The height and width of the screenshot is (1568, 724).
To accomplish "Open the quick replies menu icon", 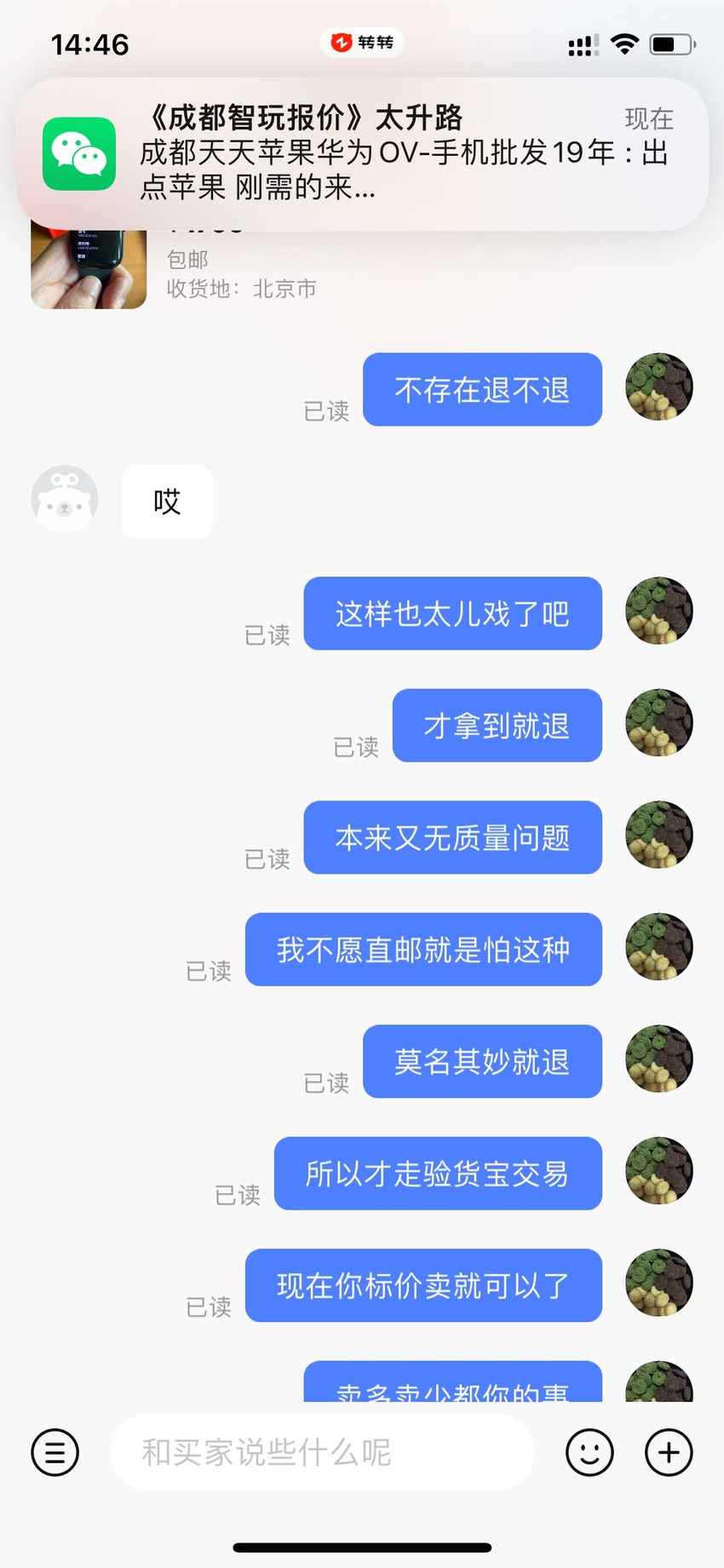I will (x=55, y=1452).
